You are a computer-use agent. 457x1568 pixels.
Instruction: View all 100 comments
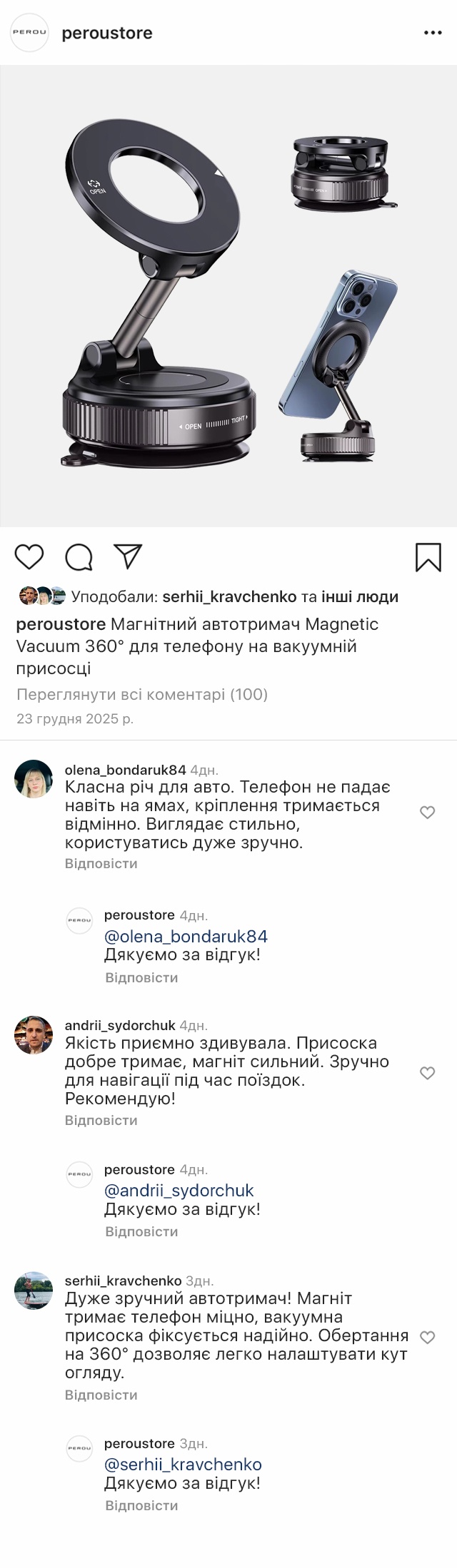point(141,694)
